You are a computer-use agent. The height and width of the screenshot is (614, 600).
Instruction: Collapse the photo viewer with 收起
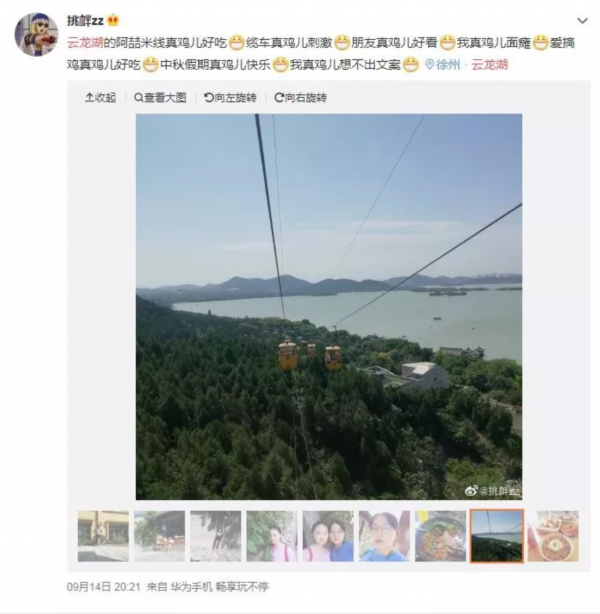101,98
